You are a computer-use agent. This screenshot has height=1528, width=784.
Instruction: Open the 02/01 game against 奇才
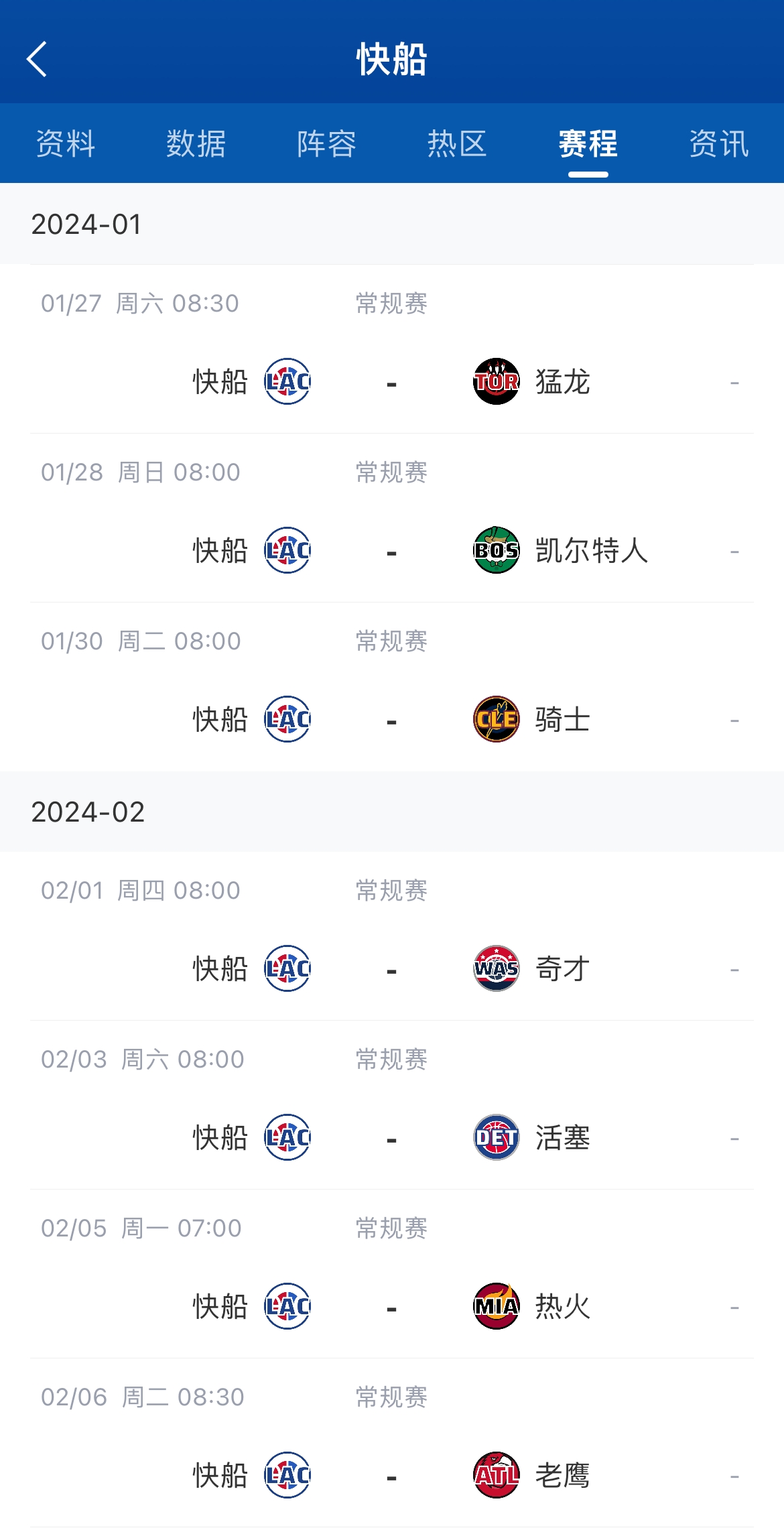[x=392, y=936]
